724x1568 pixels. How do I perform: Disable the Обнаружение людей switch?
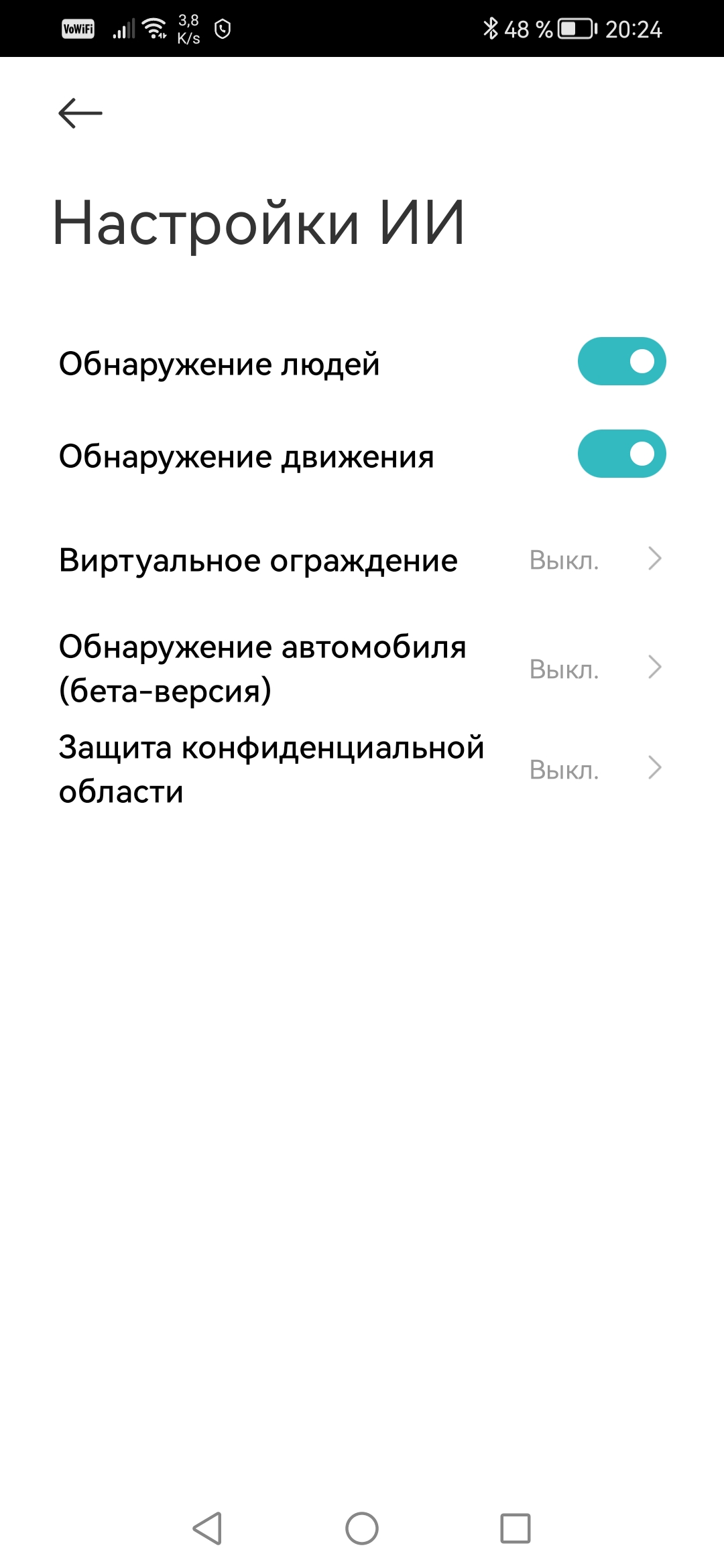[621, 362]
